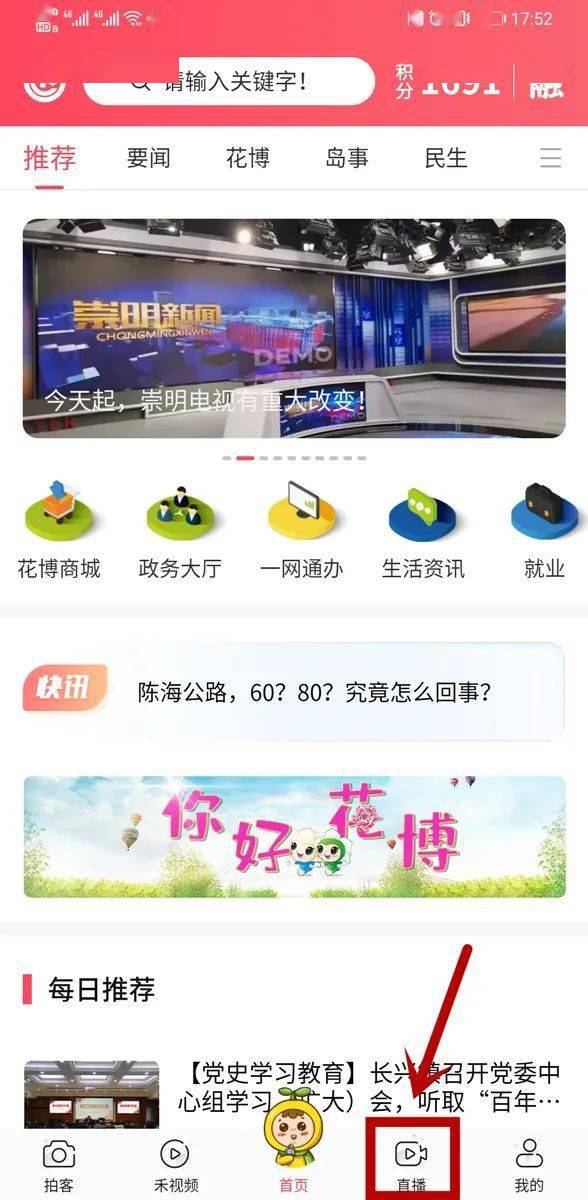This screenshot has width=588, height=1200.
Task: Open the 你好花博 banner
Action: click(294, 837)
